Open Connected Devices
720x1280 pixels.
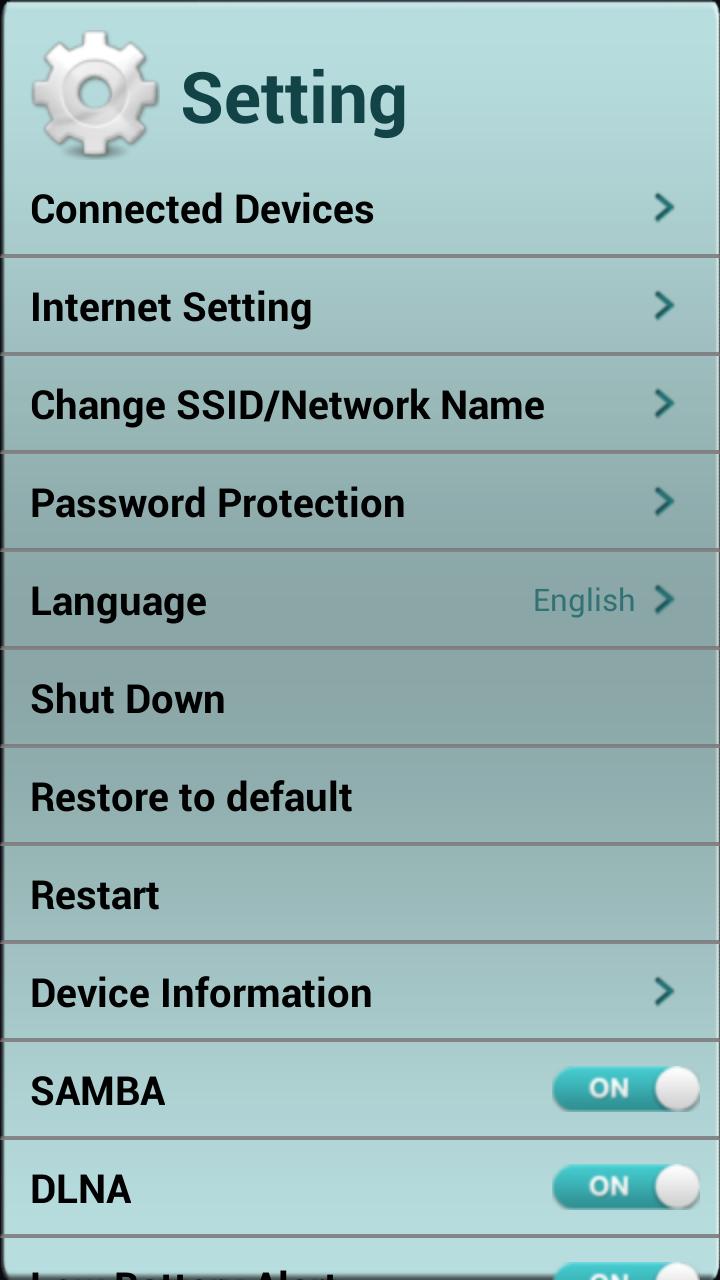pos(360,209)
